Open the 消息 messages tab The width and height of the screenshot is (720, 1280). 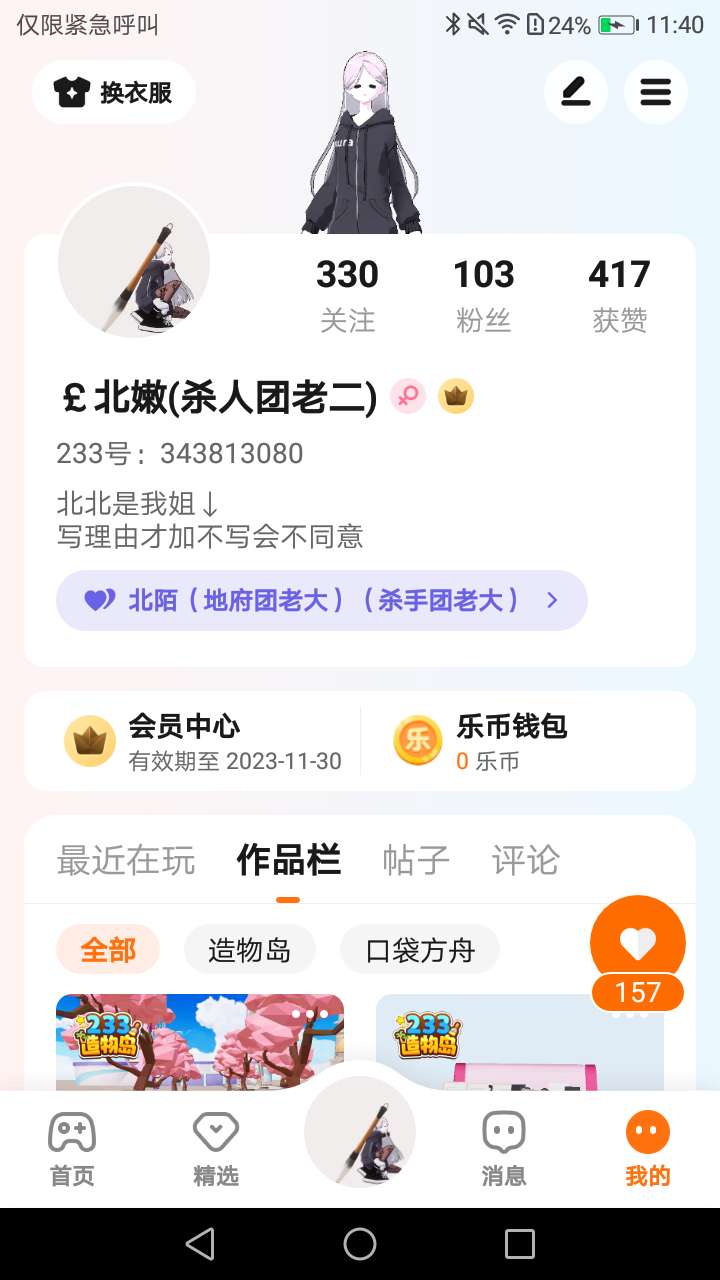(x=504, y=1149)
